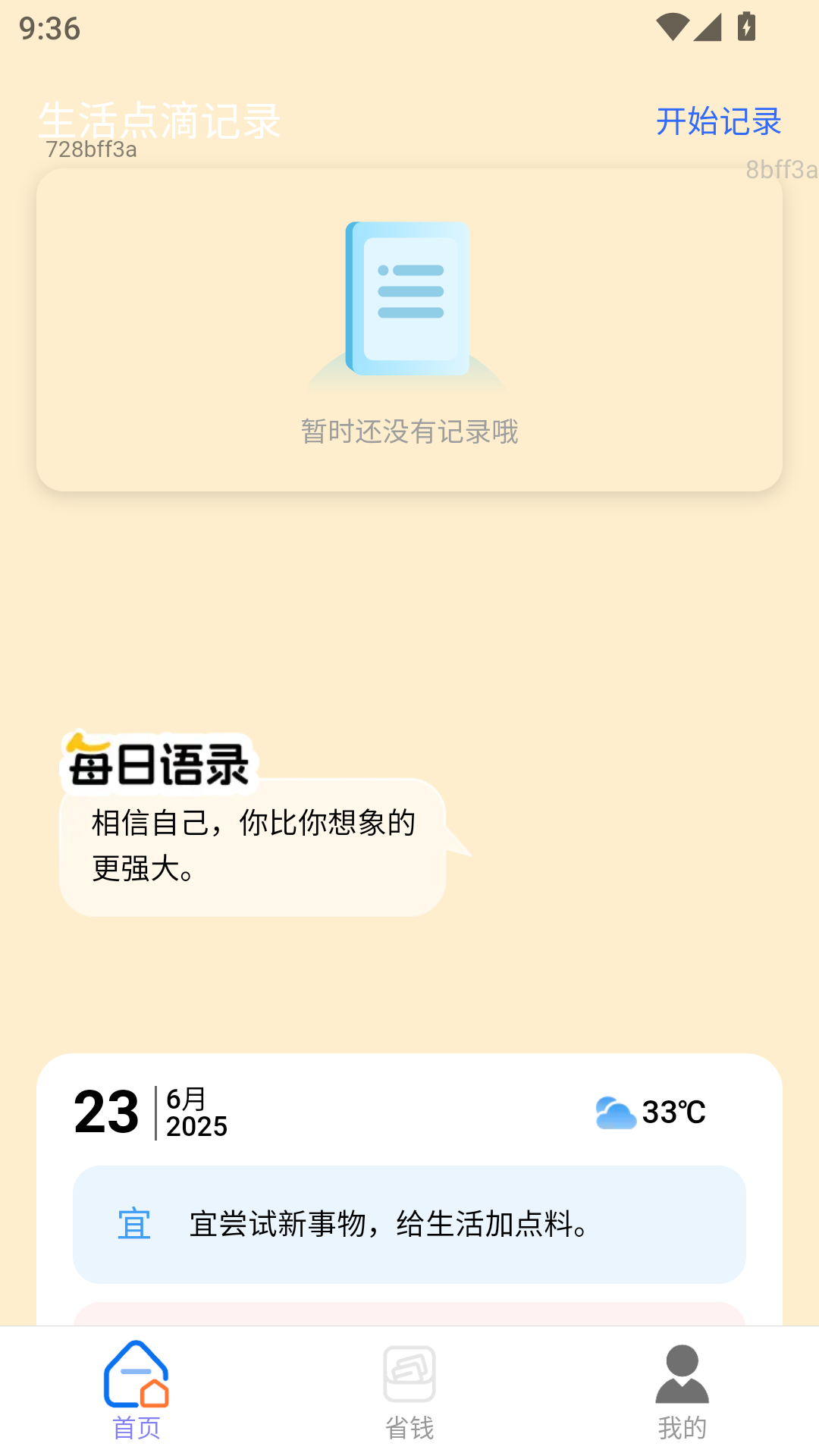Click the 33℃ temperature reading

coord(675,1112)
